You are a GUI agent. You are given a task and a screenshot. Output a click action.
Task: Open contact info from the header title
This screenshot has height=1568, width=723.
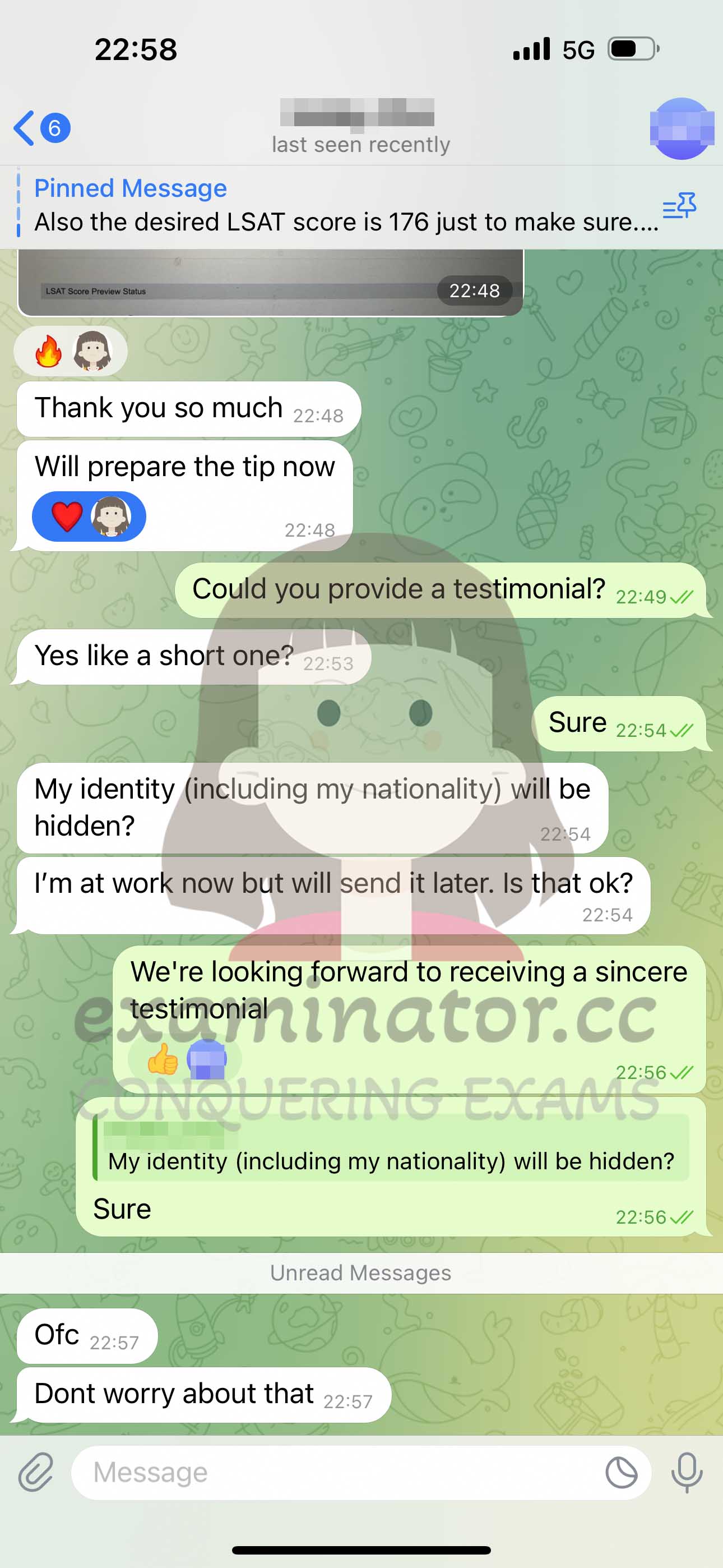coord(360,127)
